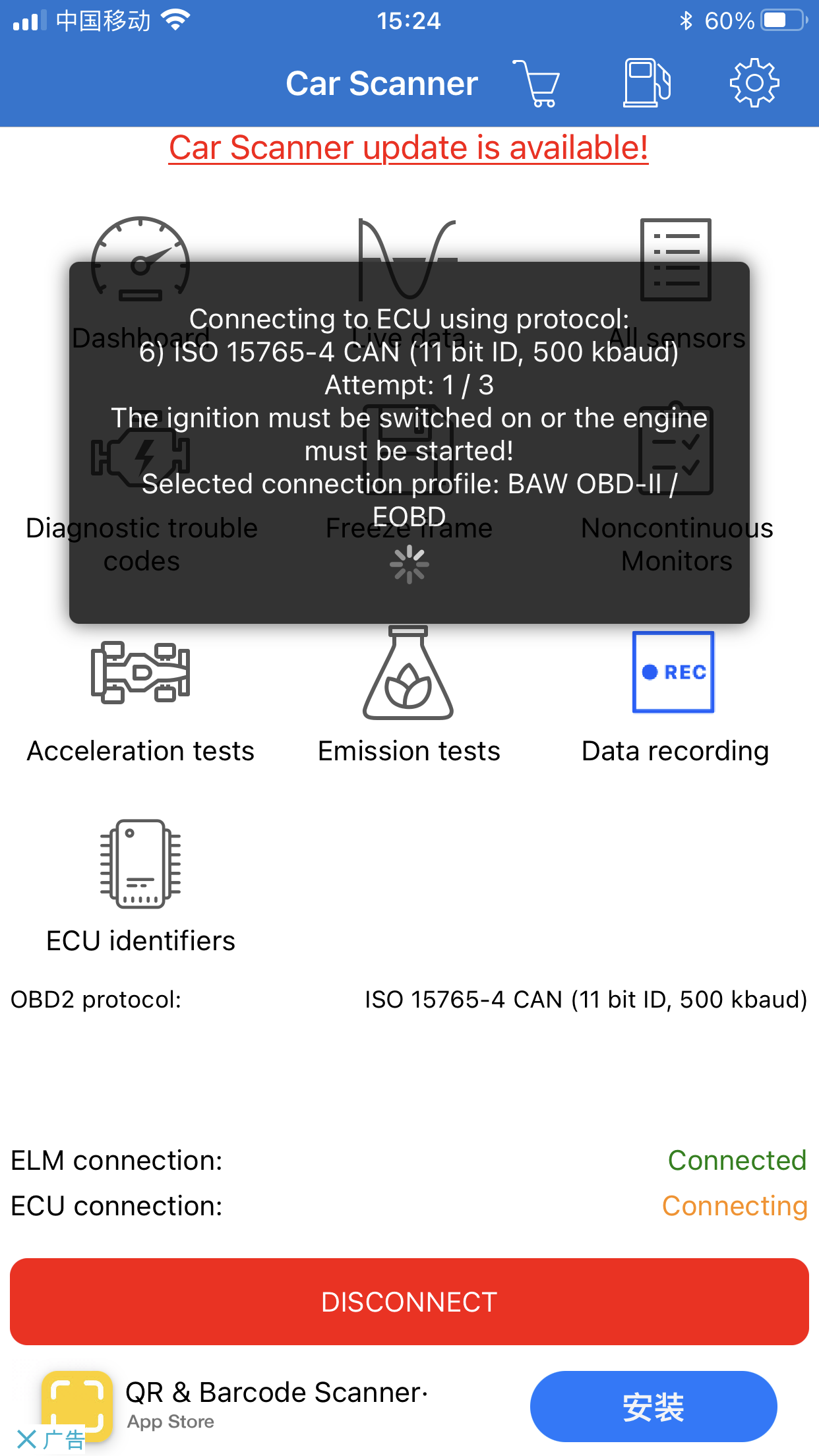Viewport: 819px width, 1456px height.
Task: Open Acceleration tests
Action: tap(140, 699)
